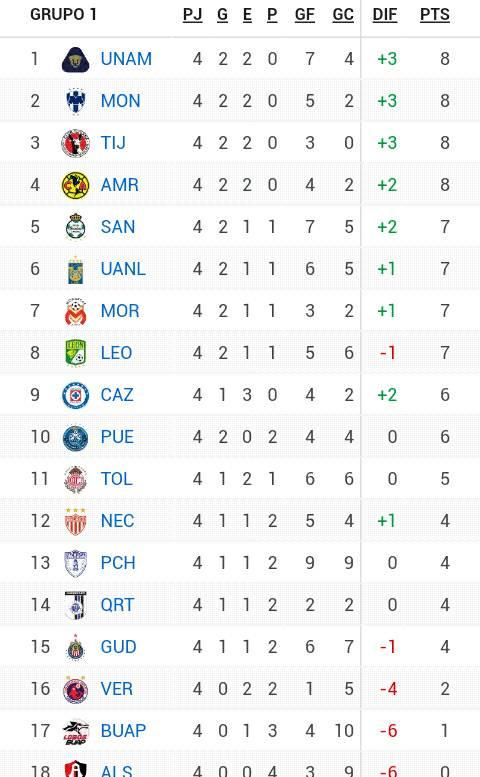Tap the QRT team link
The width and height of the screenshot is (480, 777).
[117, 605]
